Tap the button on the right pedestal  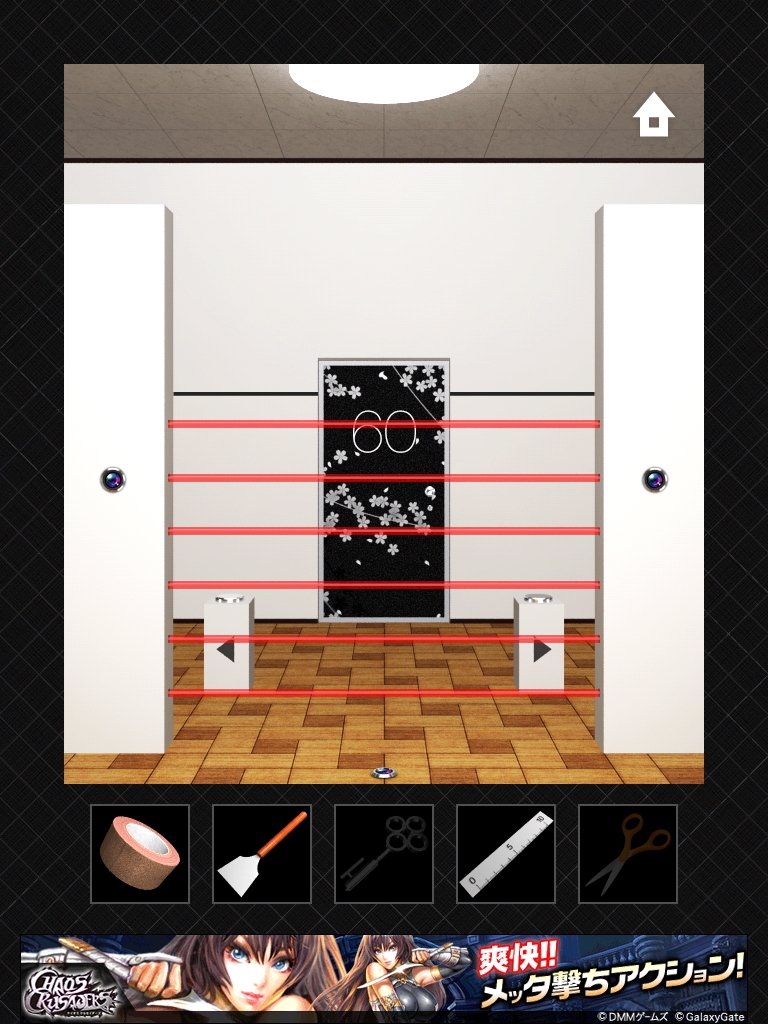pos(539,598)
